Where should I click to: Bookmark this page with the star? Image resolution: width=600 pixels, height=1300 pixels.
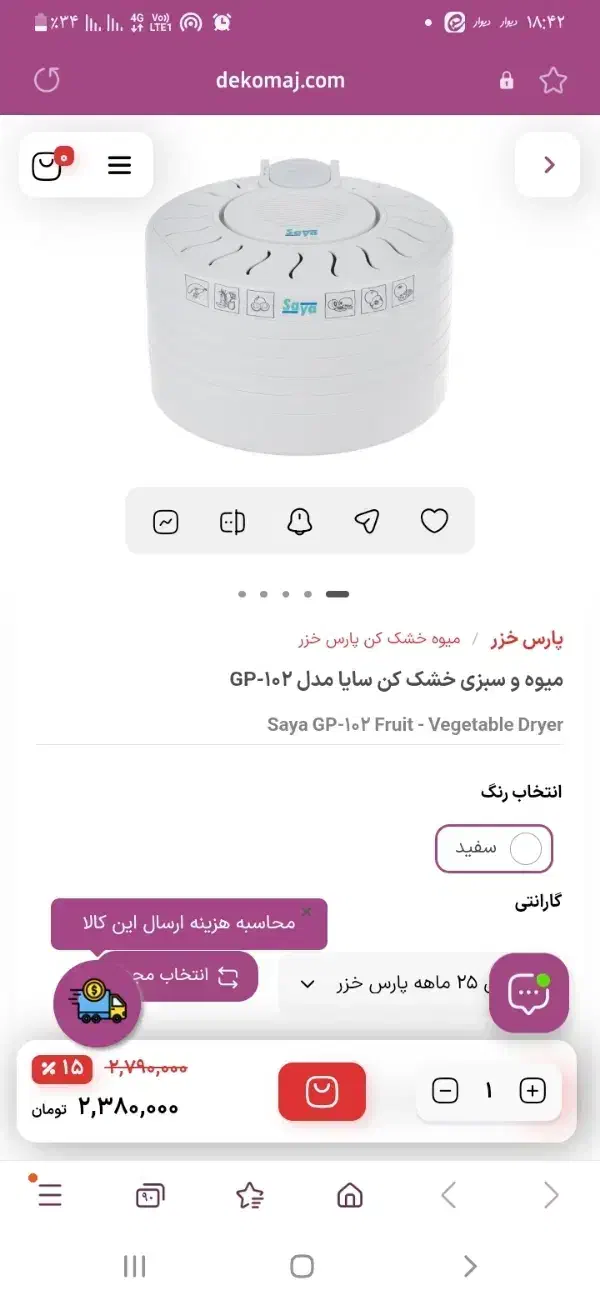click(x=553, y=81)
